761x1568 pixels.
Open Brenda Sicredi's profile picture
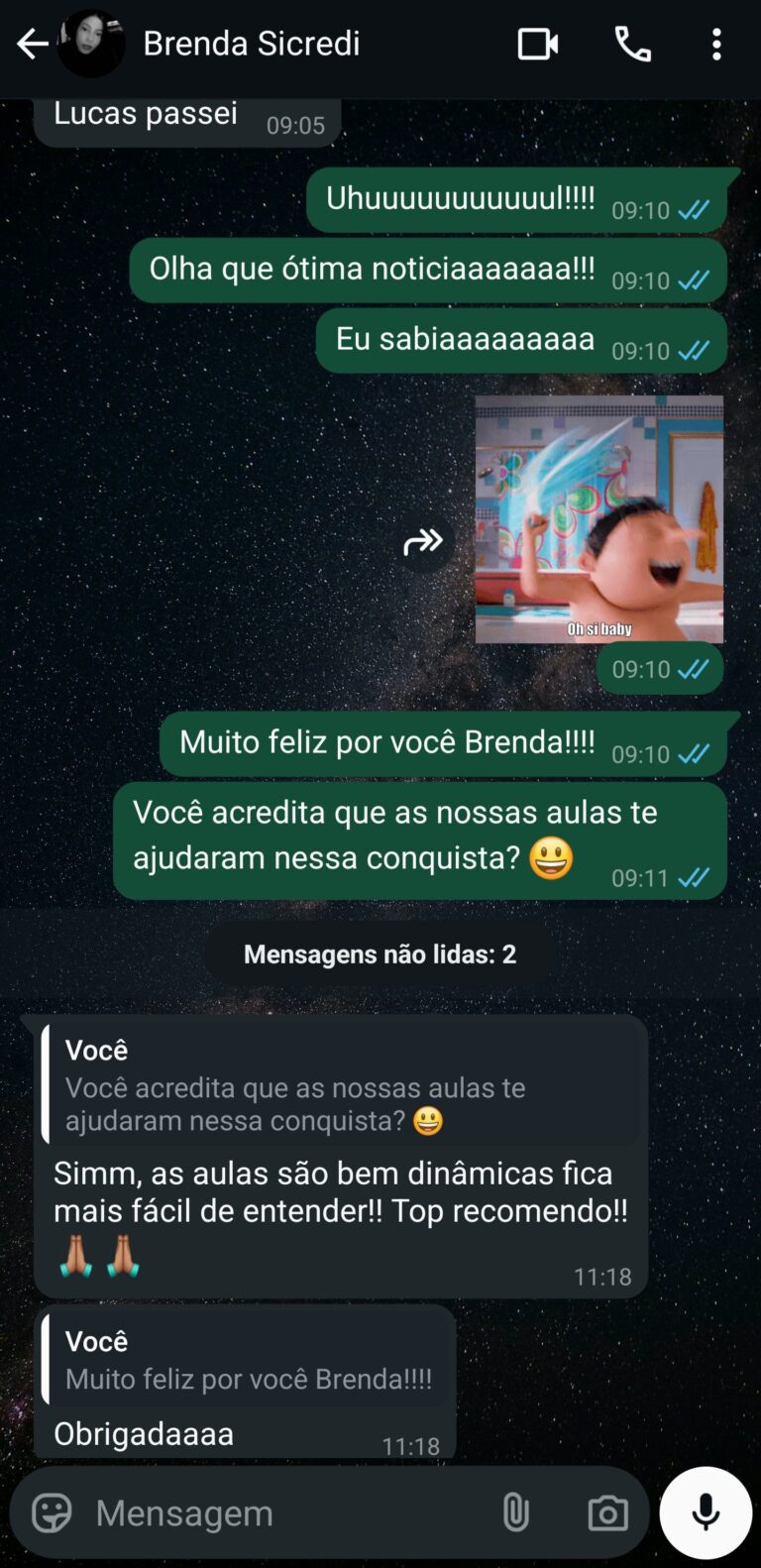point(90,44)
